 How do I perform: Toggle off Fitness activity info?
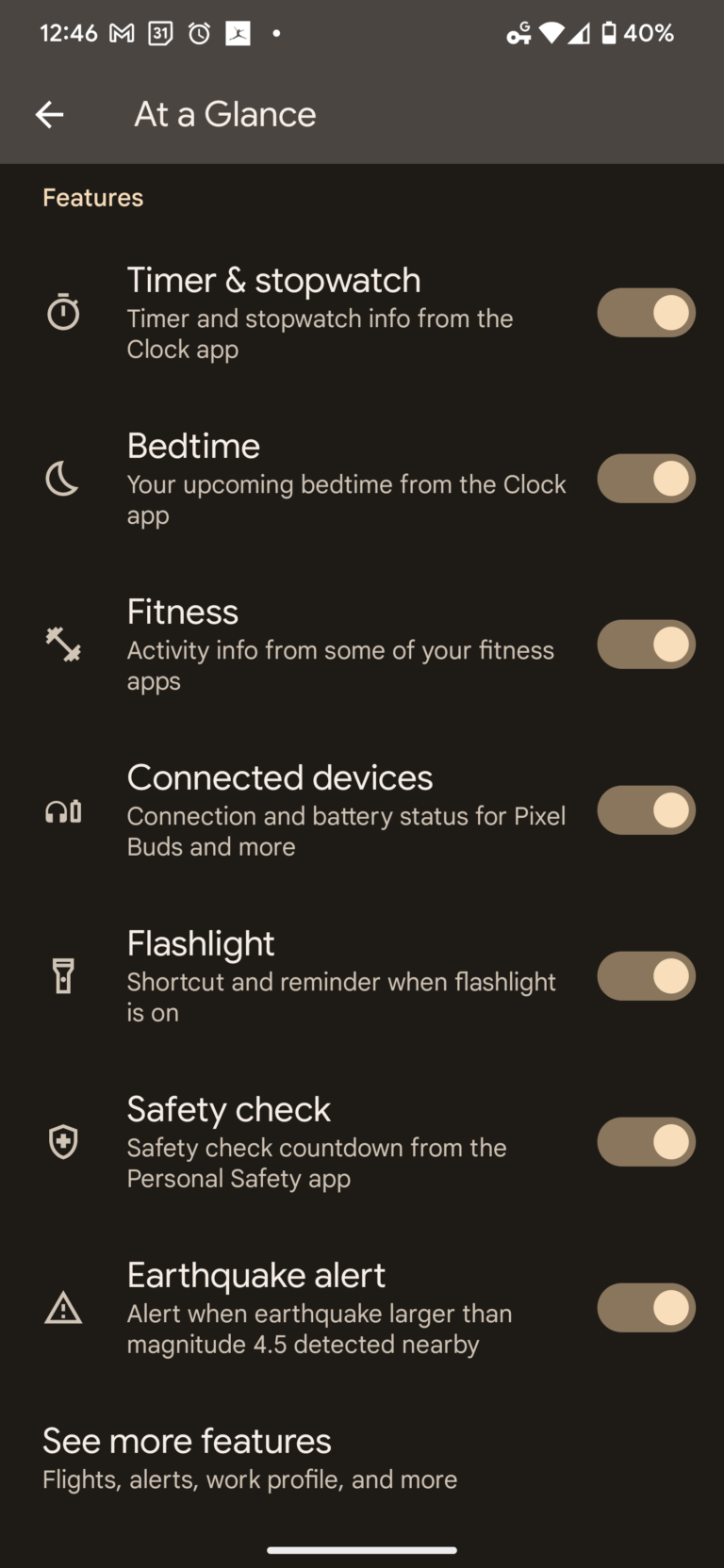click(x=646, y=644)
